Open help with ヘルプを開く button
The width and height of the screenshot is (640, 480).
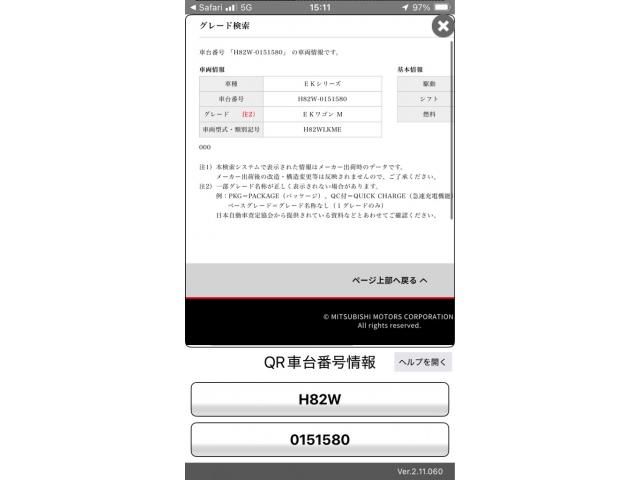[x=422, y=363]
